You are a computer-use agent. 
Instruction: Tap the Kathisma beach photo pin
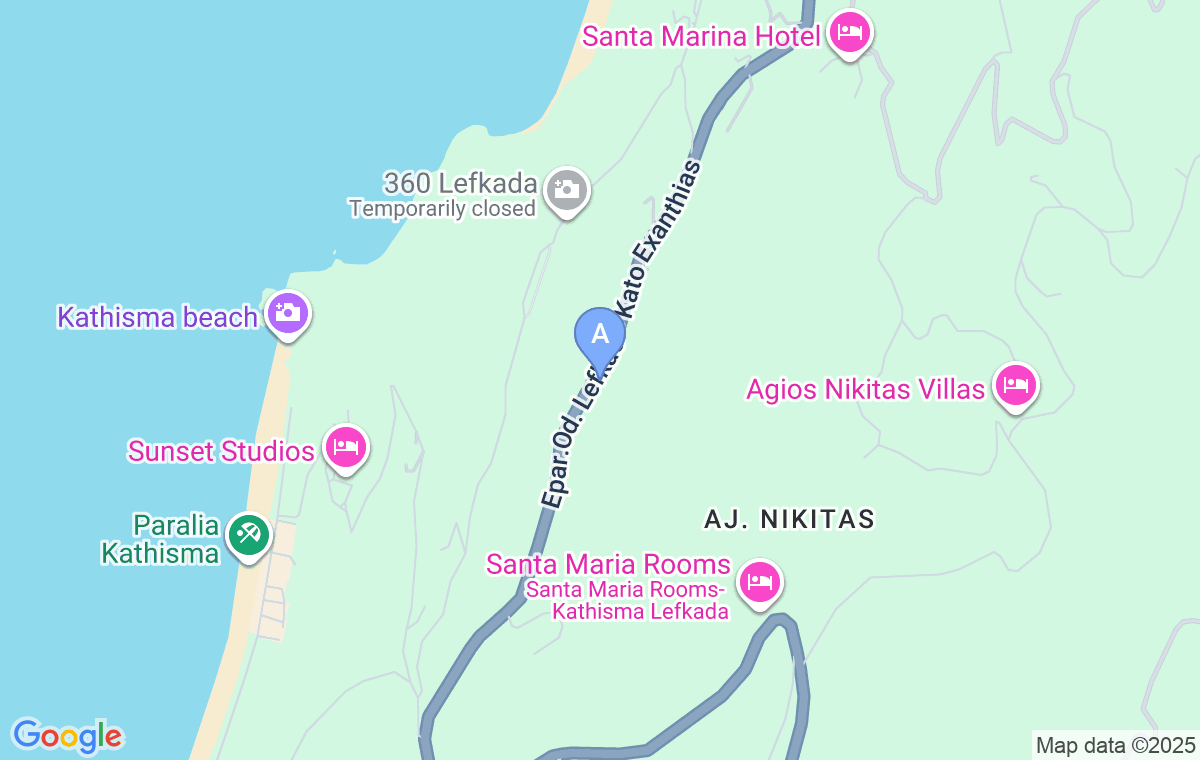[x=288, y=313]
